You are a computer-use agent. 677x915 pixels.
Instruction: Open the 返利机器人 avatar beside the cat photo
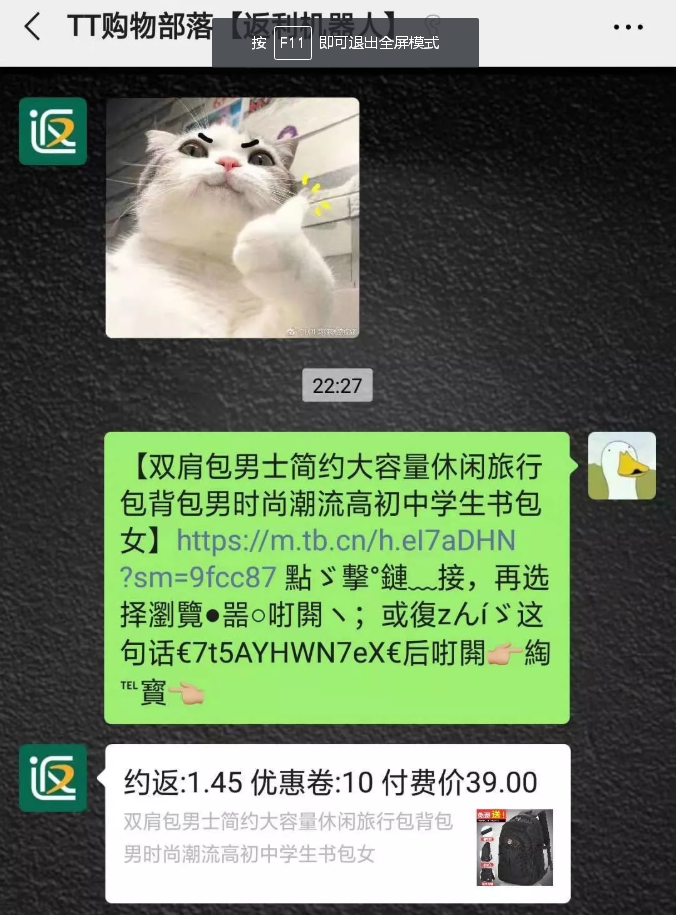click(53, 131)
